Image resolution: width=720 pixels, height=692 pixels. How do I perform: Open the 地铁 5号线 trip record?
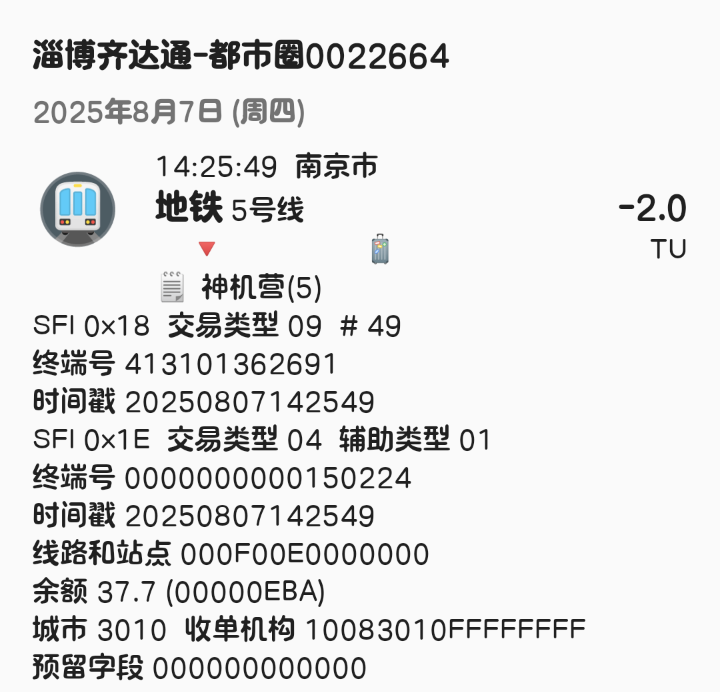pyautogui.click(x=230, y=210)
